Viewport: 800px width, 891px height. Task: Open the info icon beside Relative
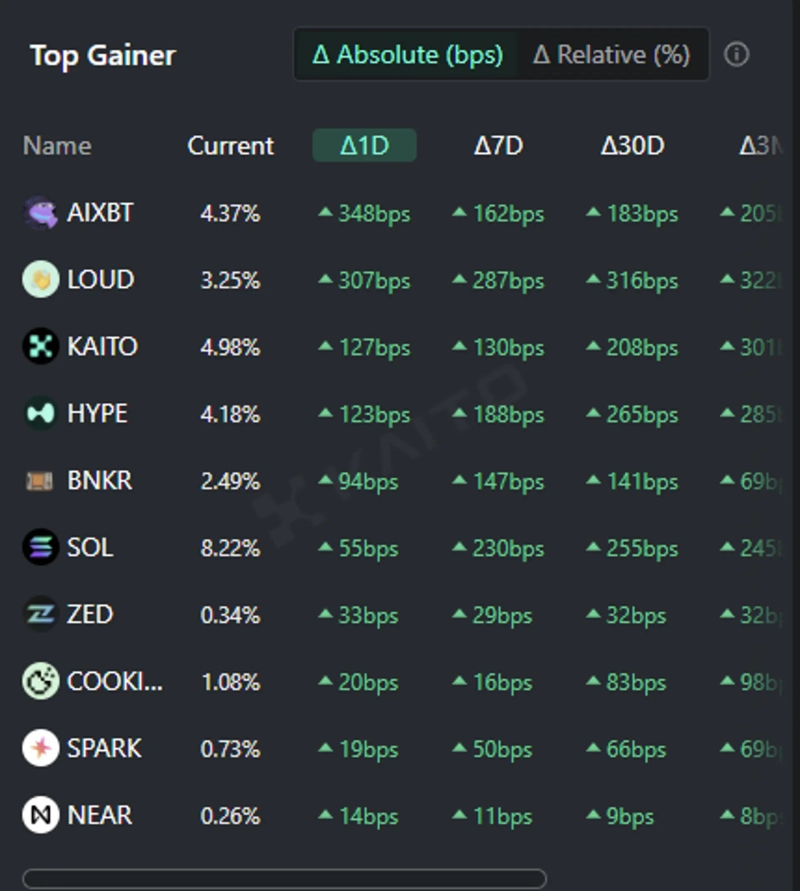[x=736, y=54]
